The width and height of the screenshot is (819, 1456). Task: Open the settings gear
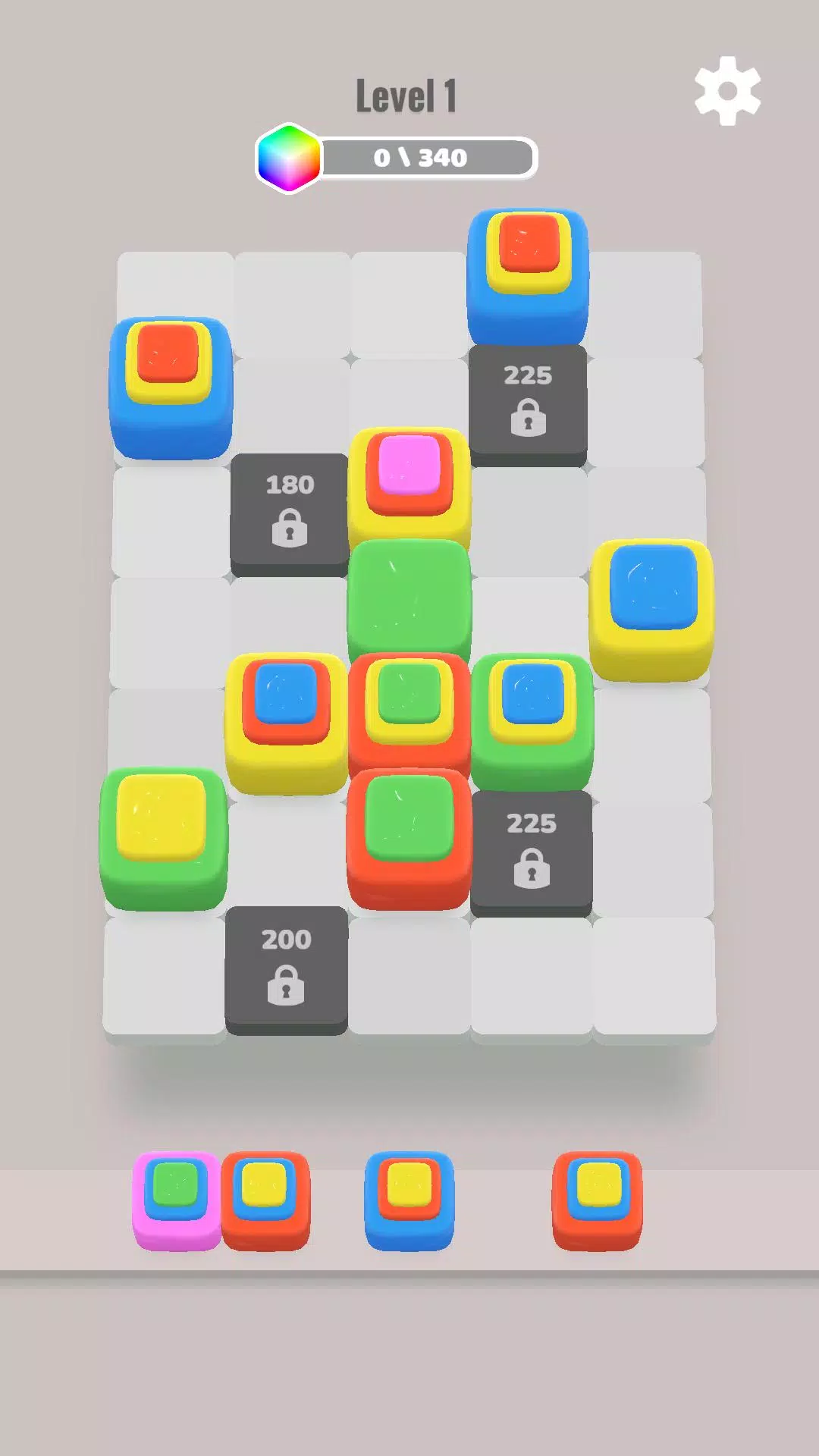[727, 91]
